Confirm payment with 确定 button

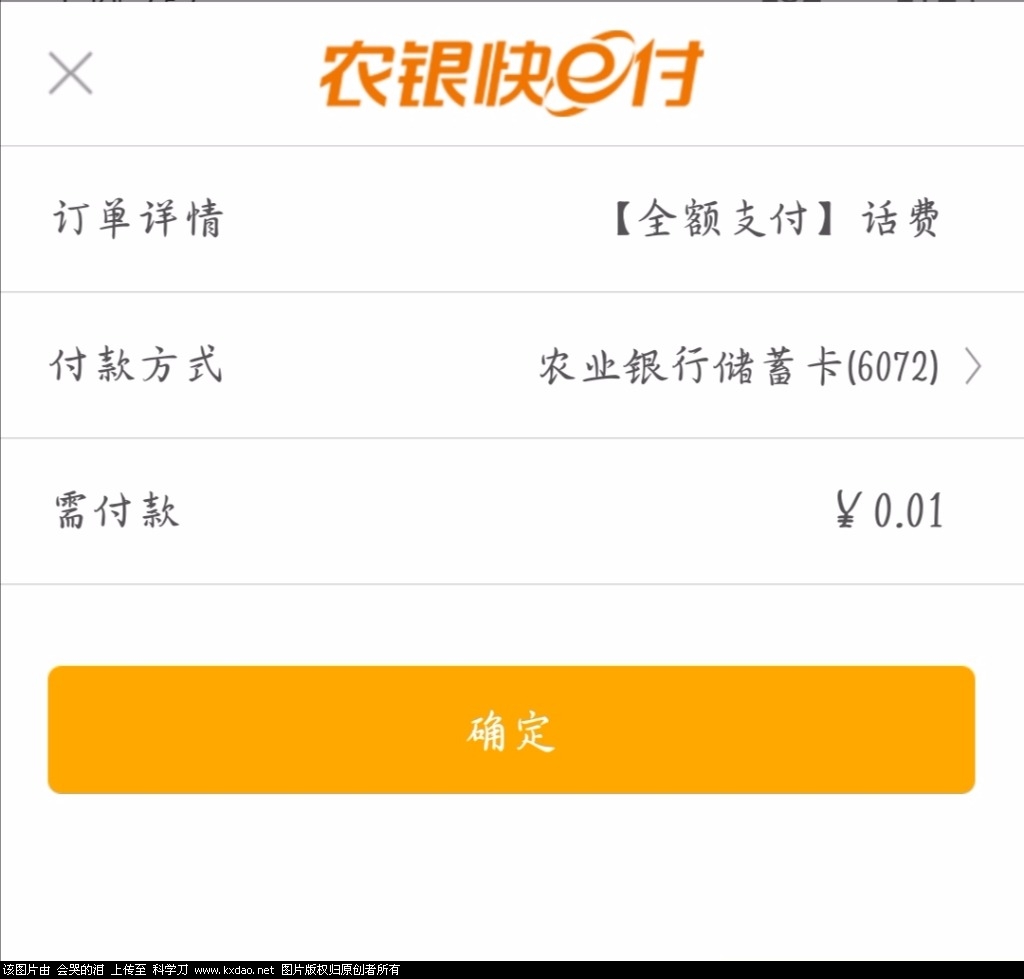point(511,730)
